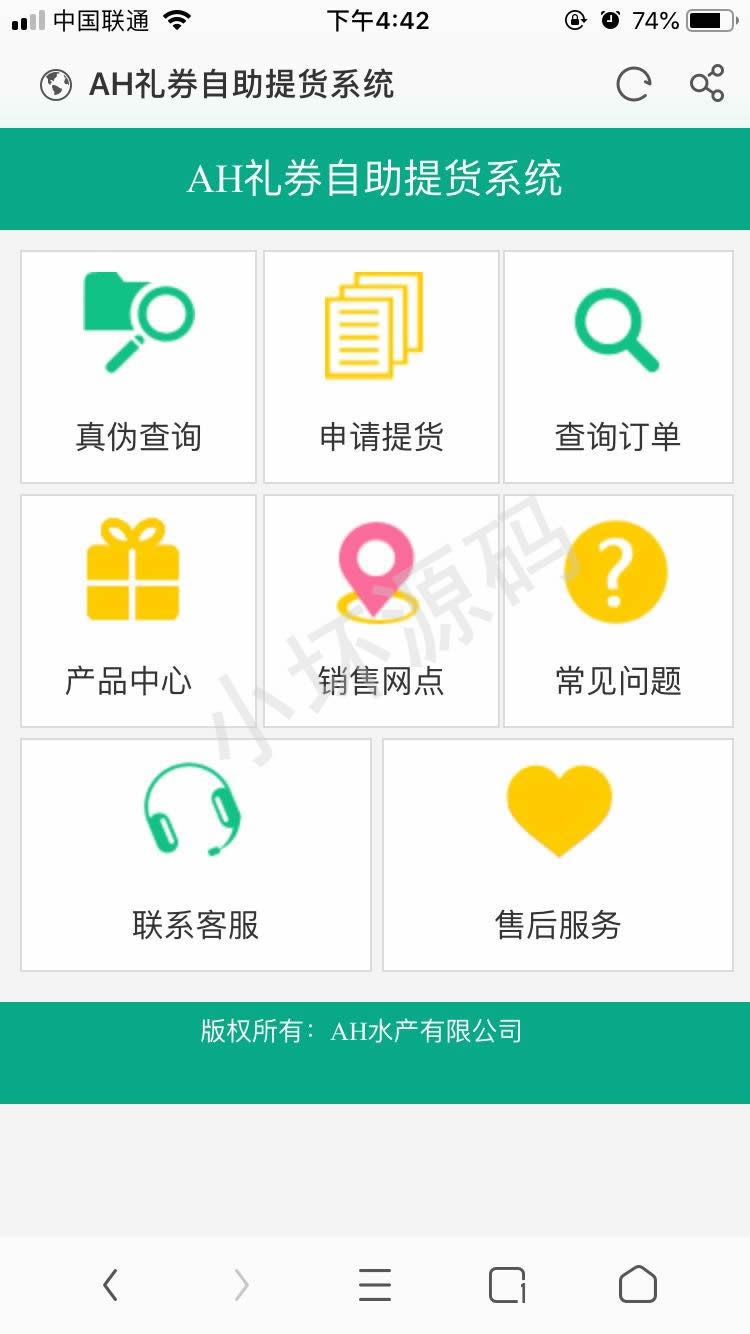The image size is (750, 1334).
Task: Select the 申请提货 tile
Action: (x=381, y=367)
